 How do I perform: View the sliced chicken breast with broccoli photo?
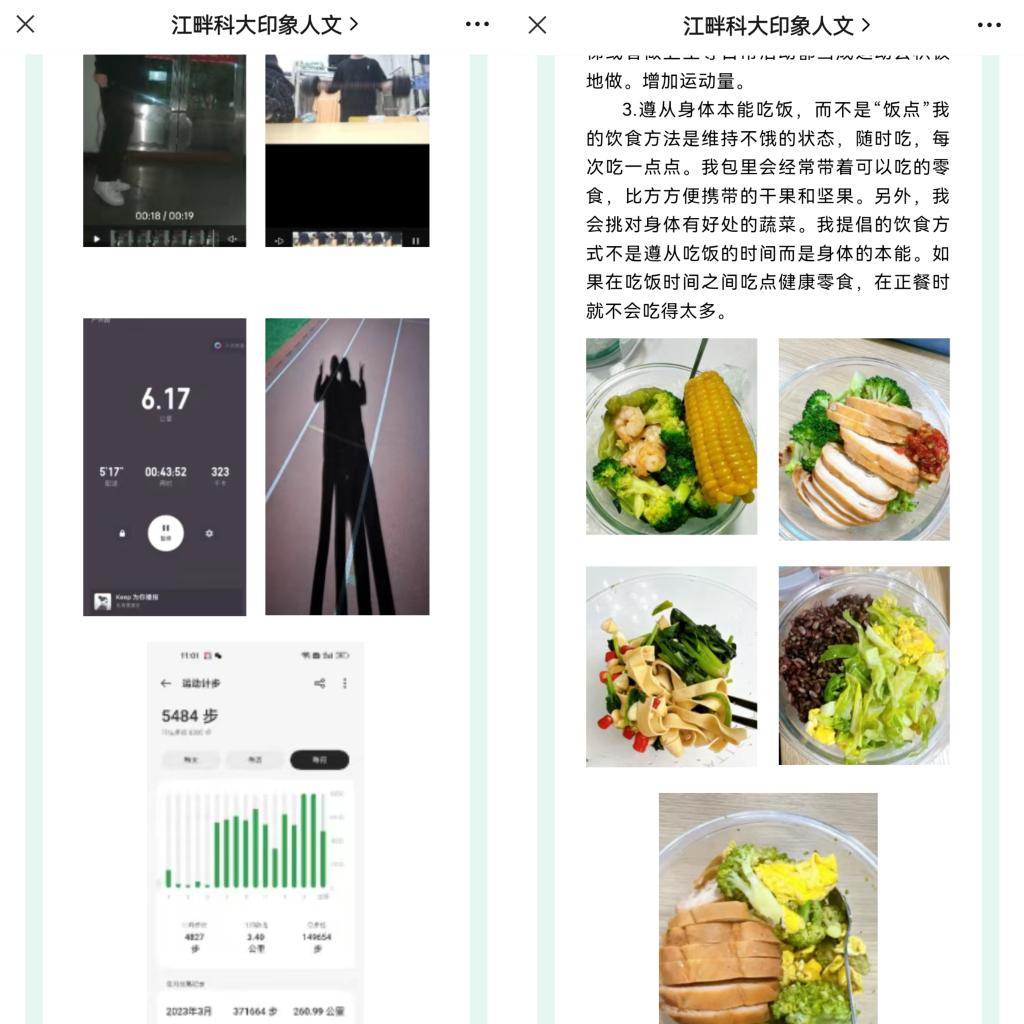click(x=864, y=438)
